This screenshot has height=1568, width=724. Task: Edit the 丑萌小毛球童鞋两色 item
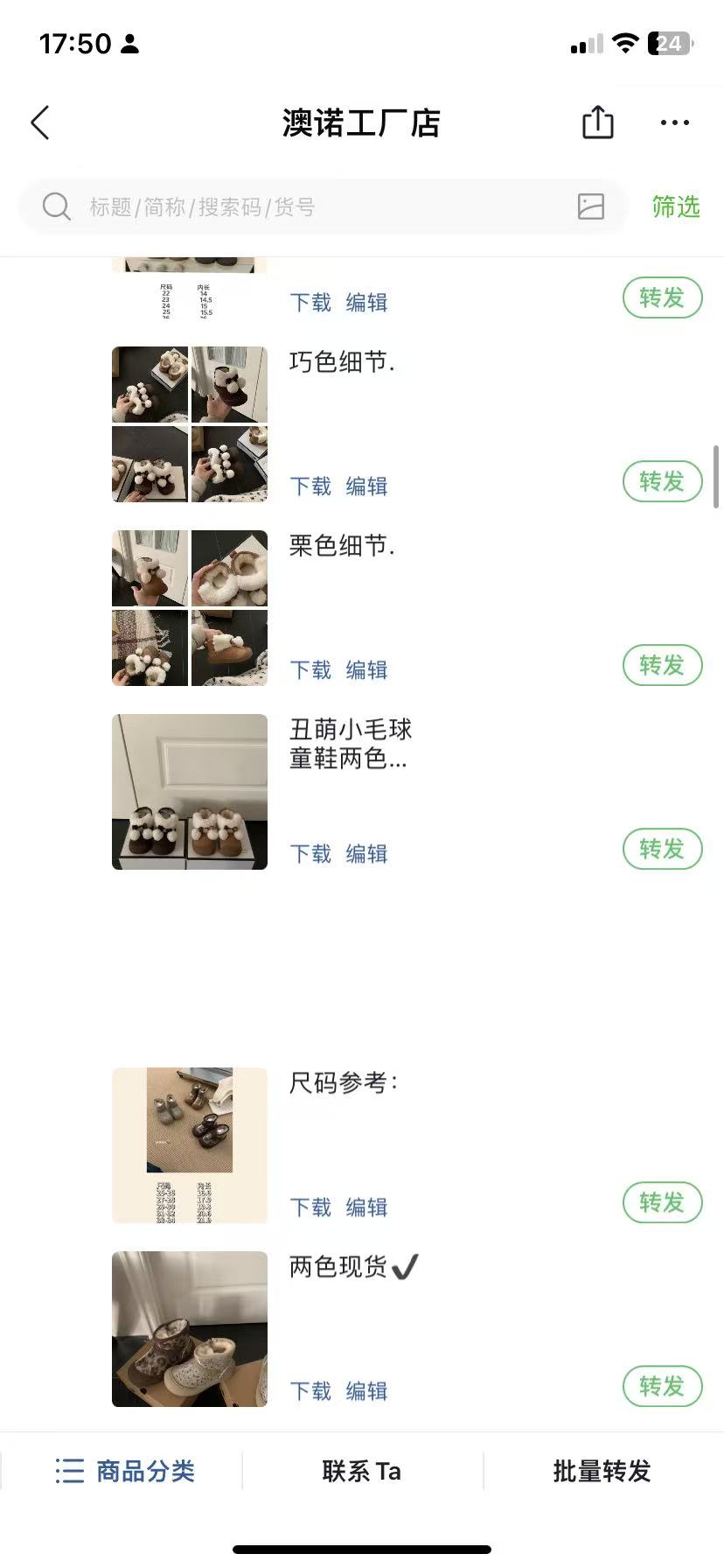click(366, 854)
